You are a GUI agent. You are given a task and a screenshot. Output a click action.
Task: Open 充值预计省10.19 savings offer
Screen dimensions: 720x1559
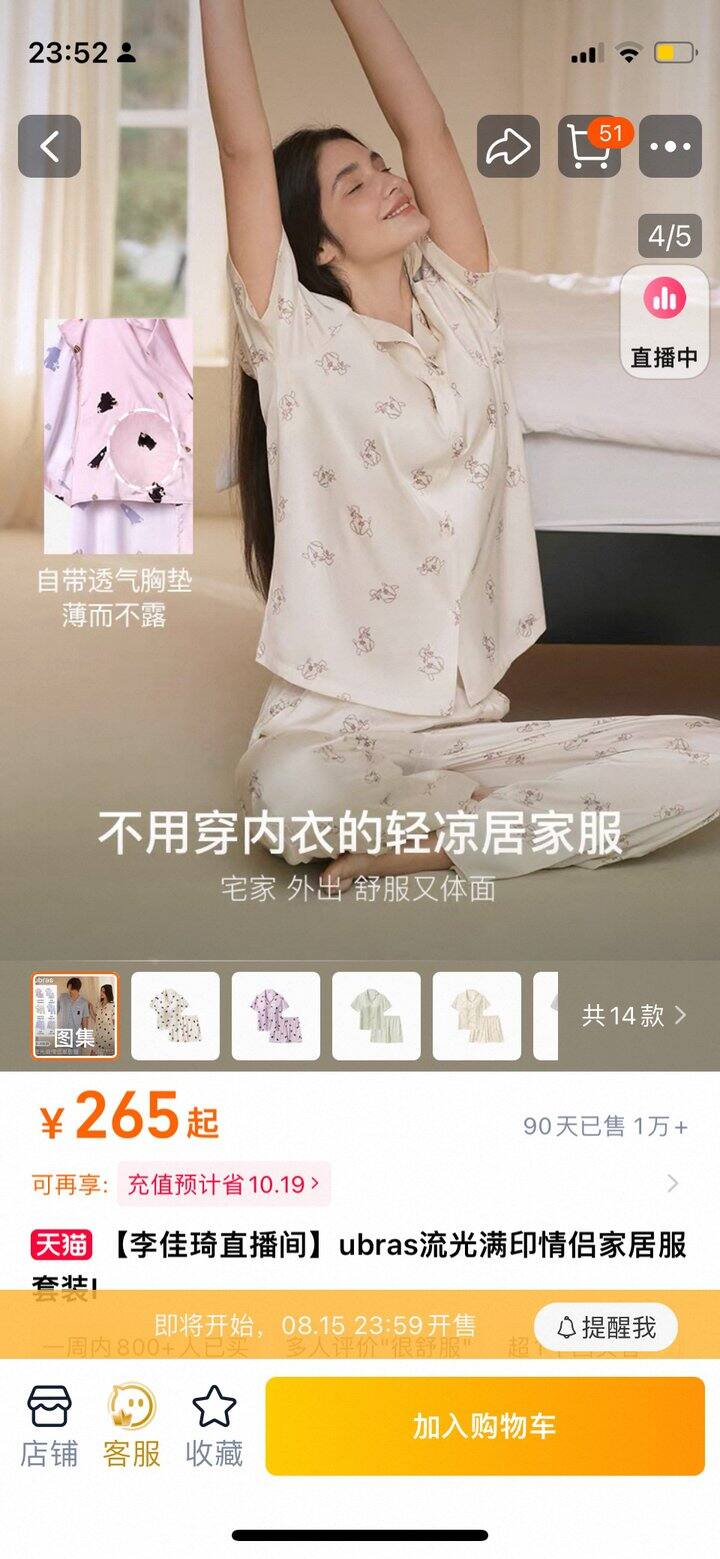point(223,1184)
